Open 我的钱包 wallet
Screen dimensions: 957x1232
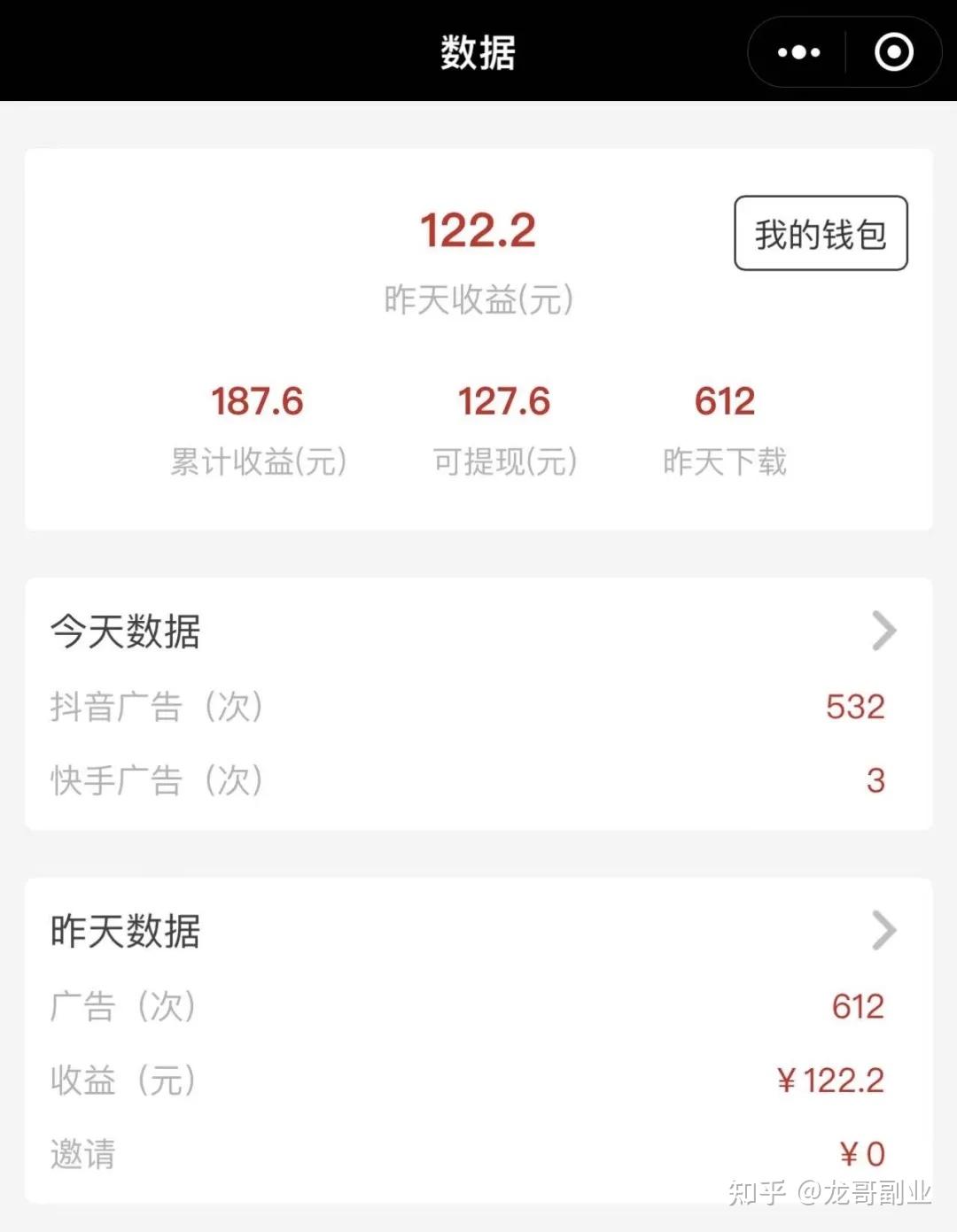[821, 234]
